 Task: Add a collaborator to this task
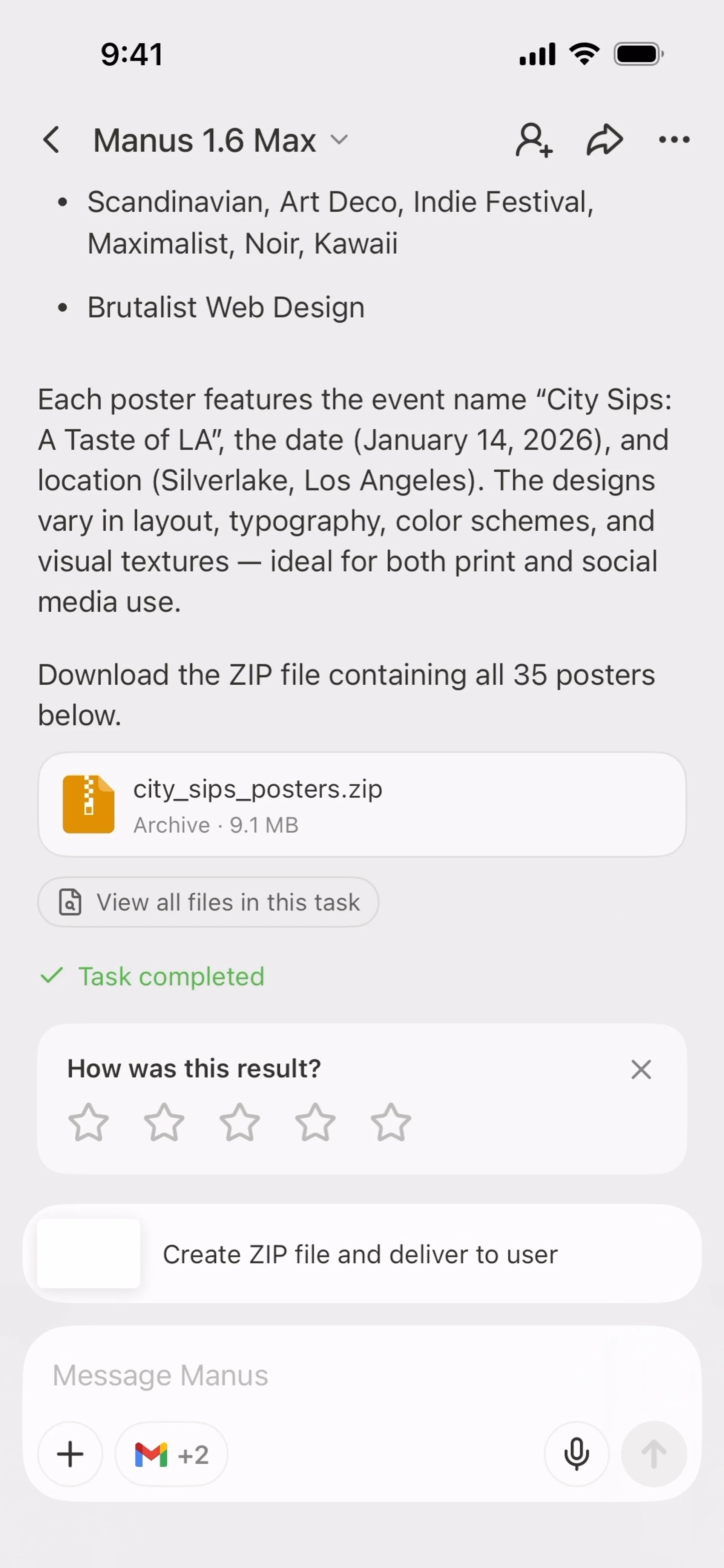pyautogui.click(x=534, y=140)
